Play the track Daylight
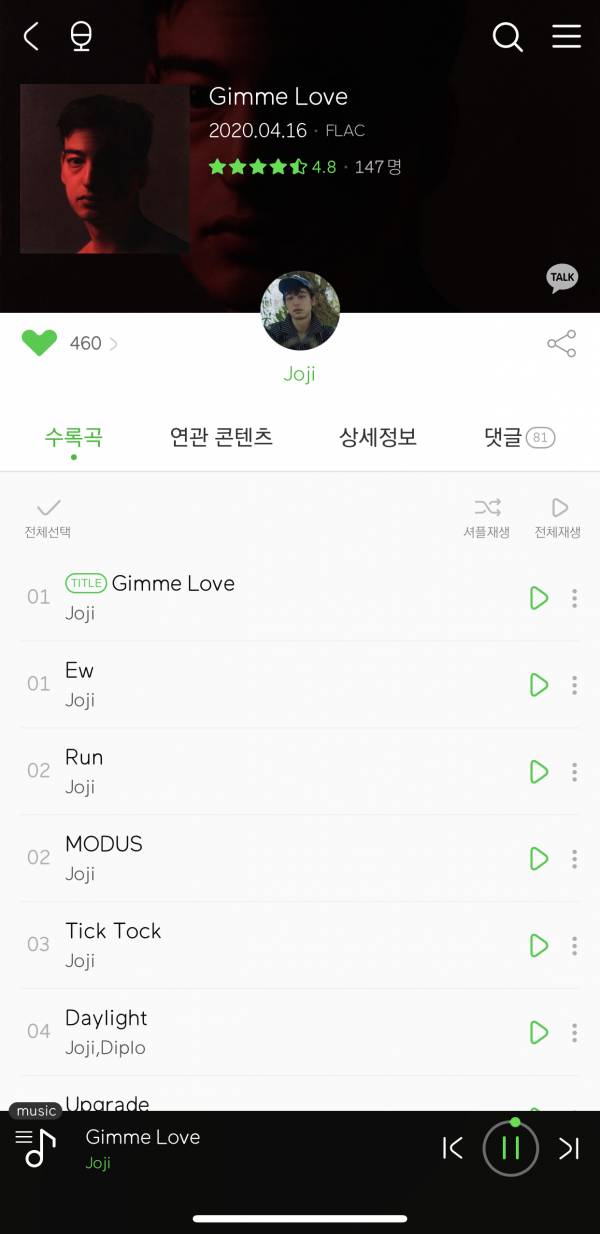Viewport: 600px width, 1234px height. point(538,1032)
